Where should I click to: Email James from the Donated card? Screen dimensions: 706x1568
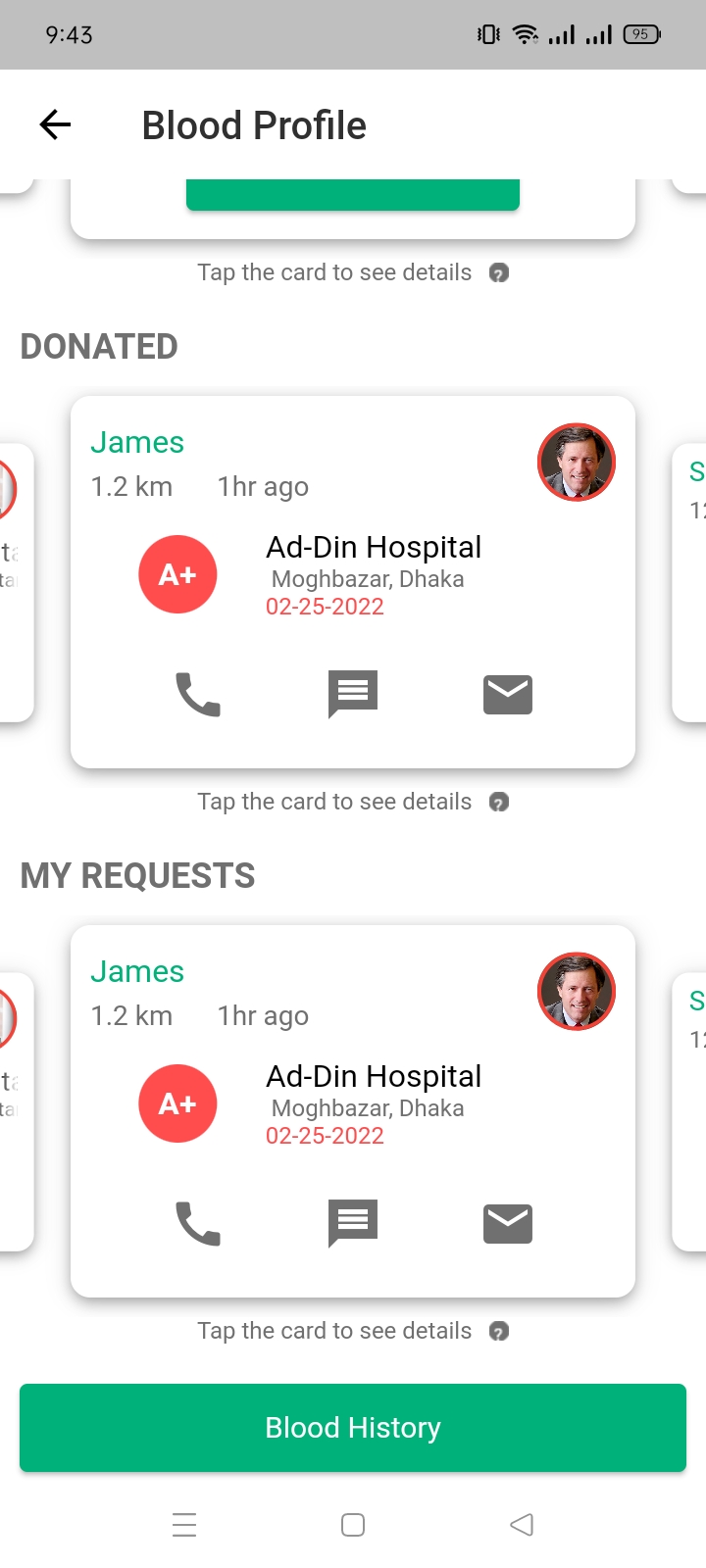pyautogui.click(x=507, y=693)
